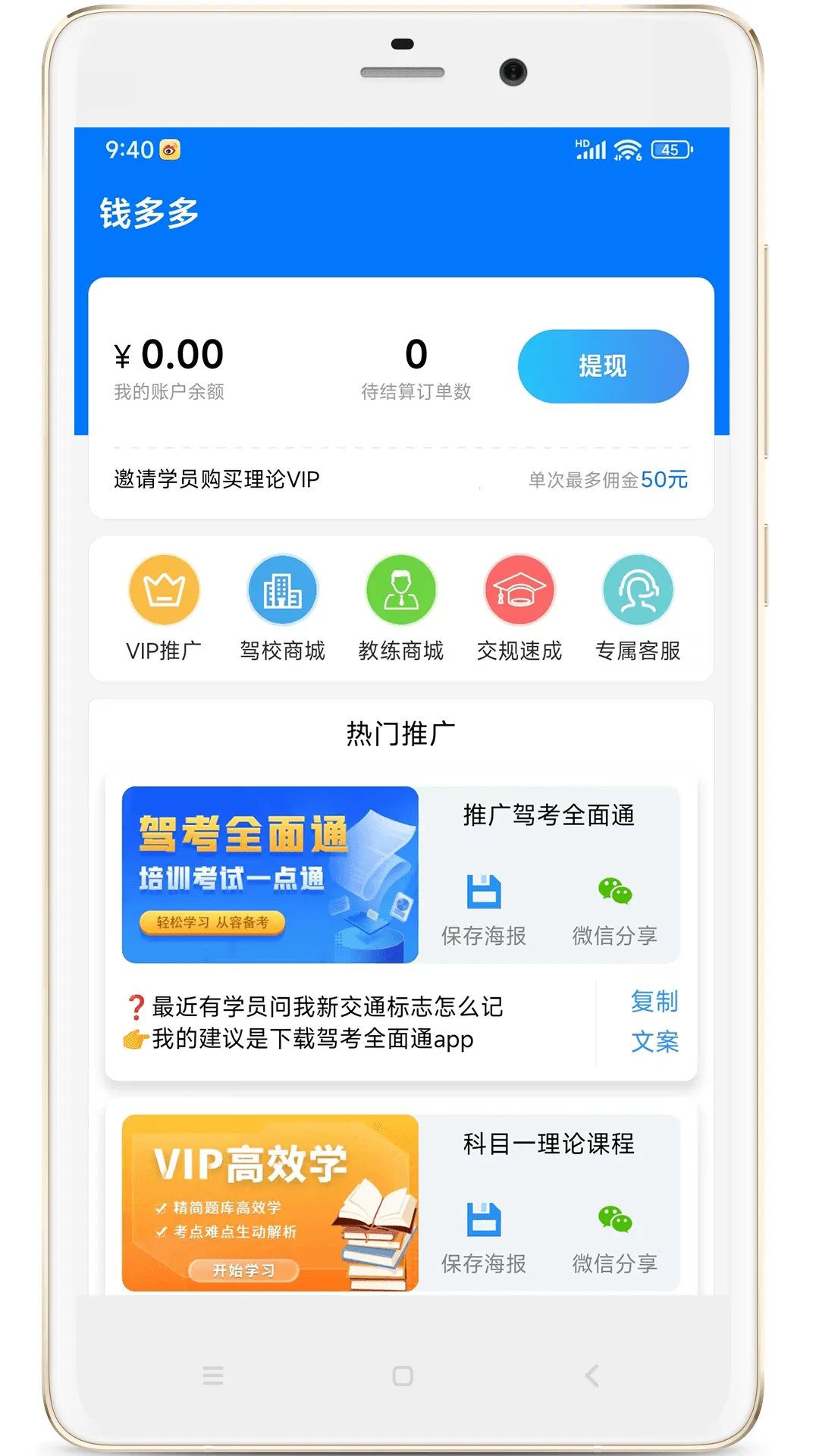The image size is (819, 1456).
Task: Check pending orders count 待结算订单数
Action: [416, 368]
